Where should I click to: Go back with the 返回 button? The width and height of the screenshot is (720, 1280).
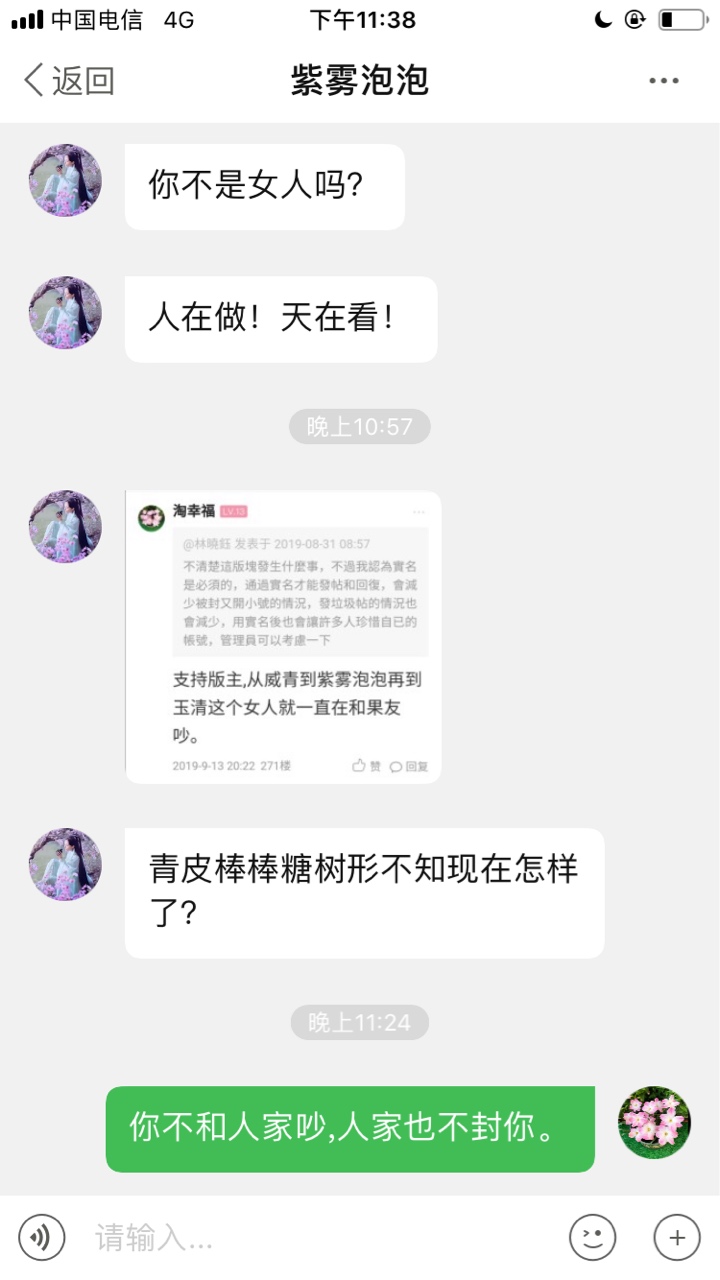pyautogui.click(x=69, y=80)
